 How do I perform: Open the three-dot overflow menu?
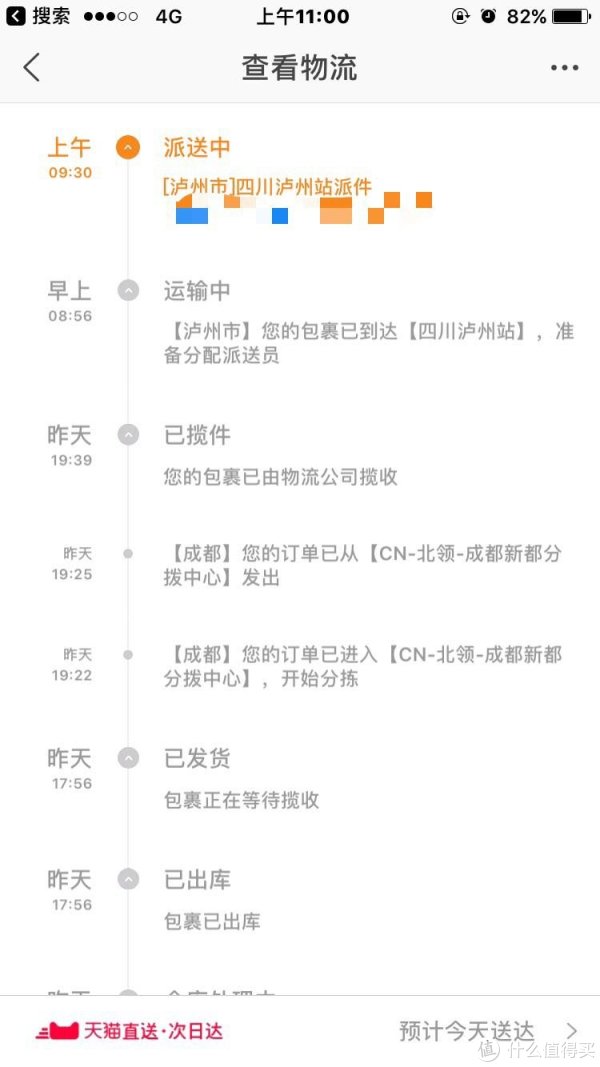click(565, 67)
